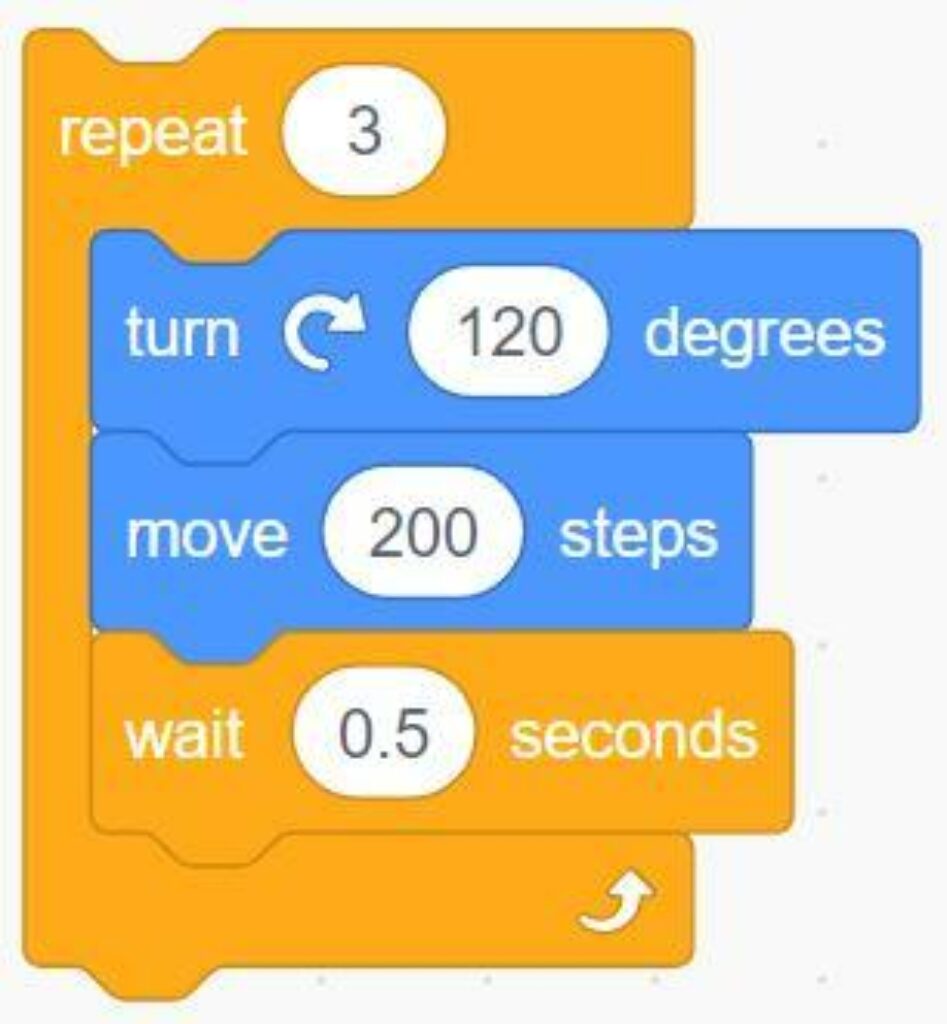Edit the wait seconds value 0.5

tap(384, 736)
